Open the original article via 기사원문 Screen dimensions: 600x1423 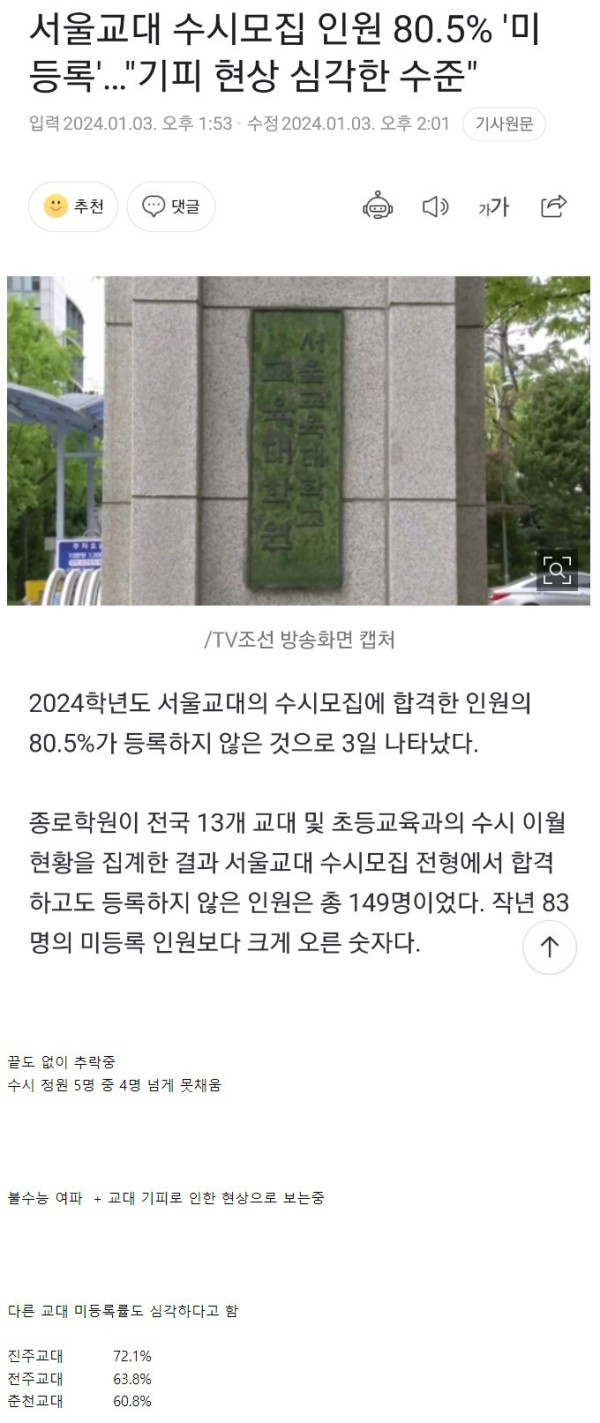[504, 124]
